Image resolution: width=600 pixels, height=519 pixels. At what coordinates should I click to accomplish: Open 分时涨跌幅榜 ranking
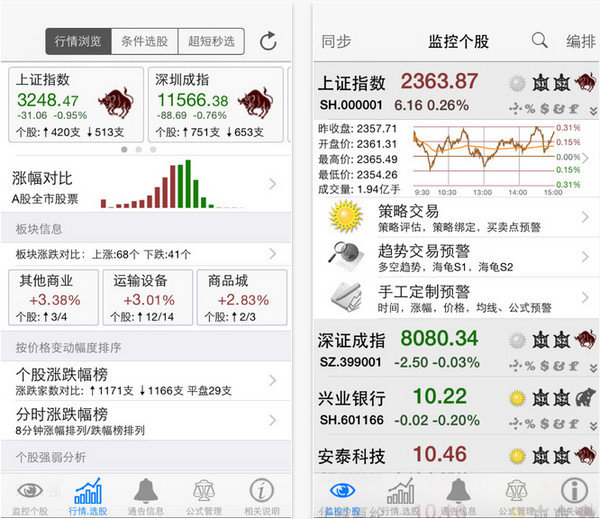click(x=146, y=421)
